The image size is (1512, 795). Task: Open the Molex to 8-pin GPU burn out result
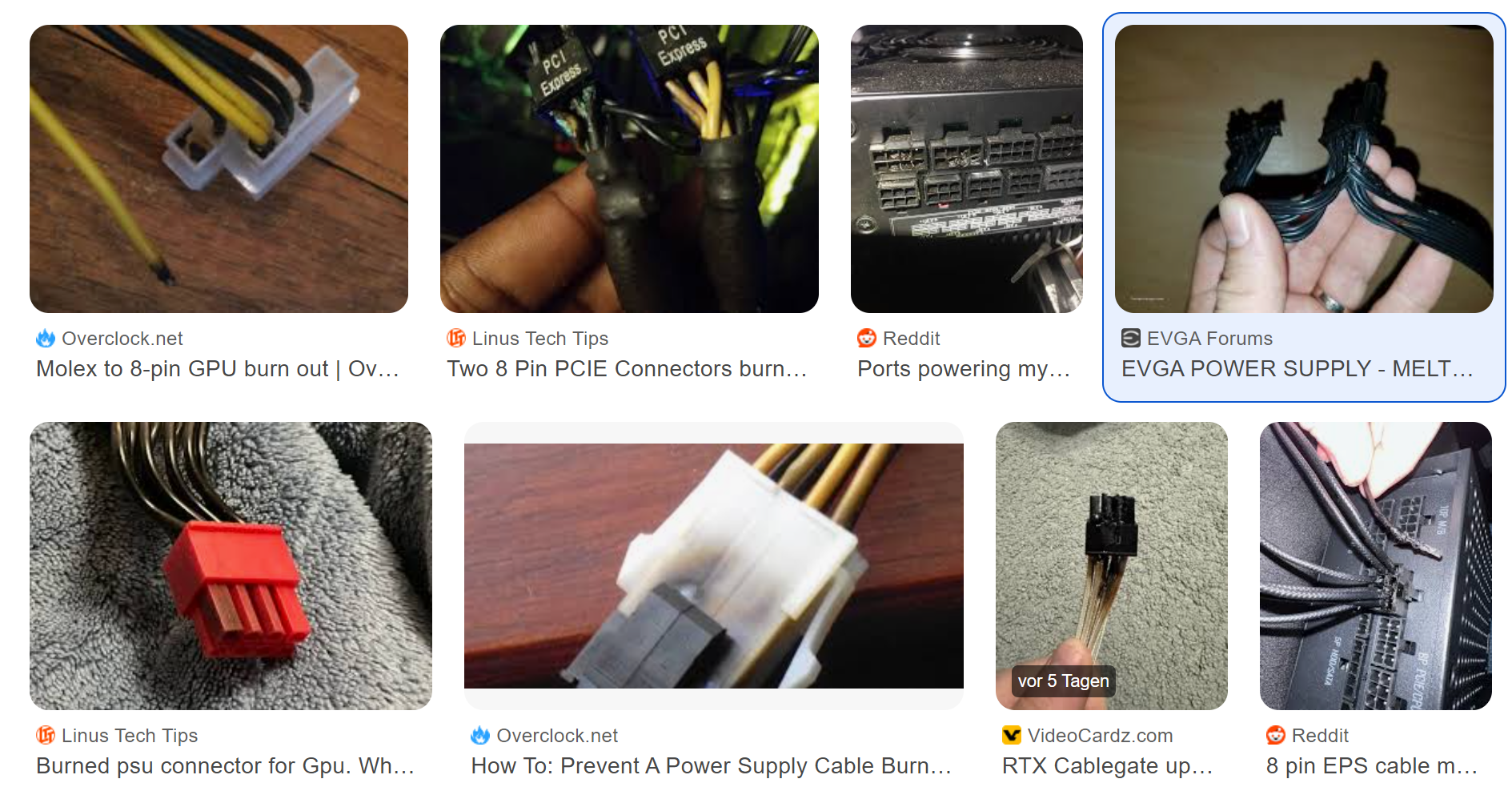(218, 368)
